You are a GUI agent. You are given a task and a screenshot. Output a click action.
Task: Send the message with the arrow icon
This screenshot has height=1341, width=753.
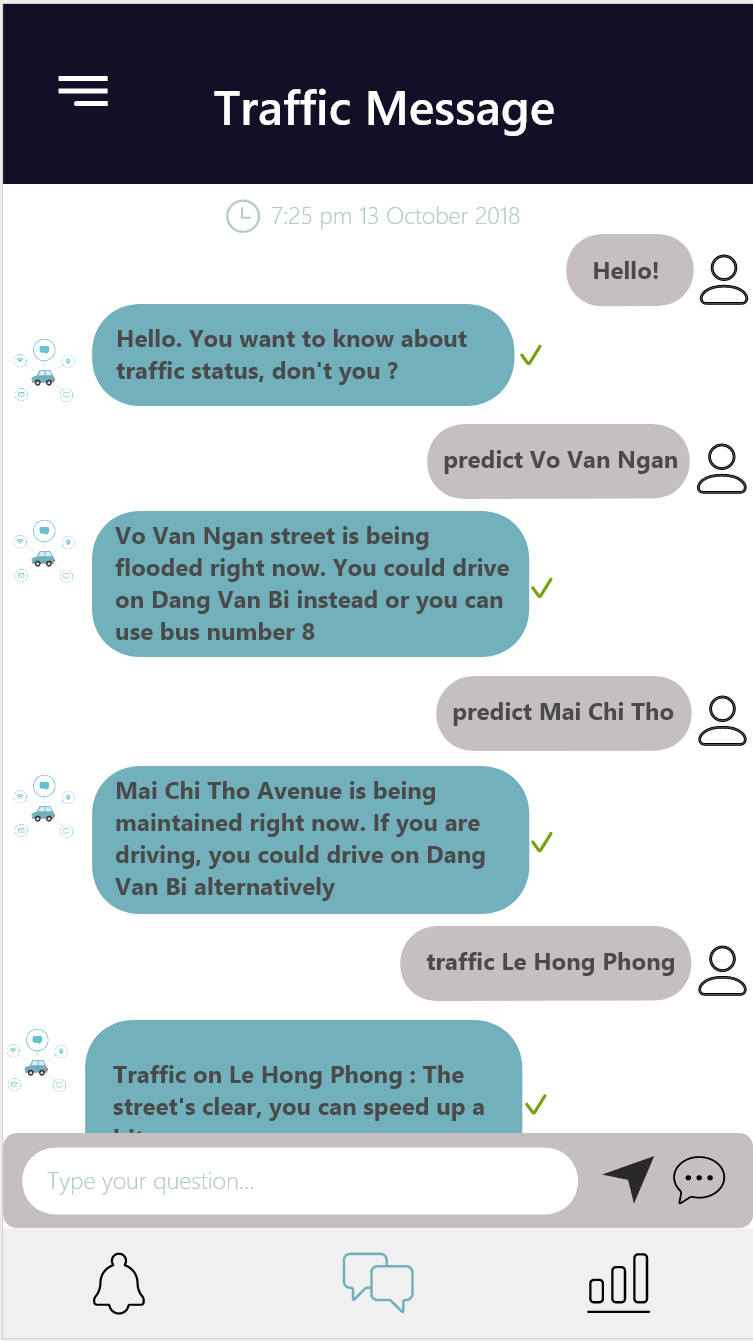pos(629,1179)
